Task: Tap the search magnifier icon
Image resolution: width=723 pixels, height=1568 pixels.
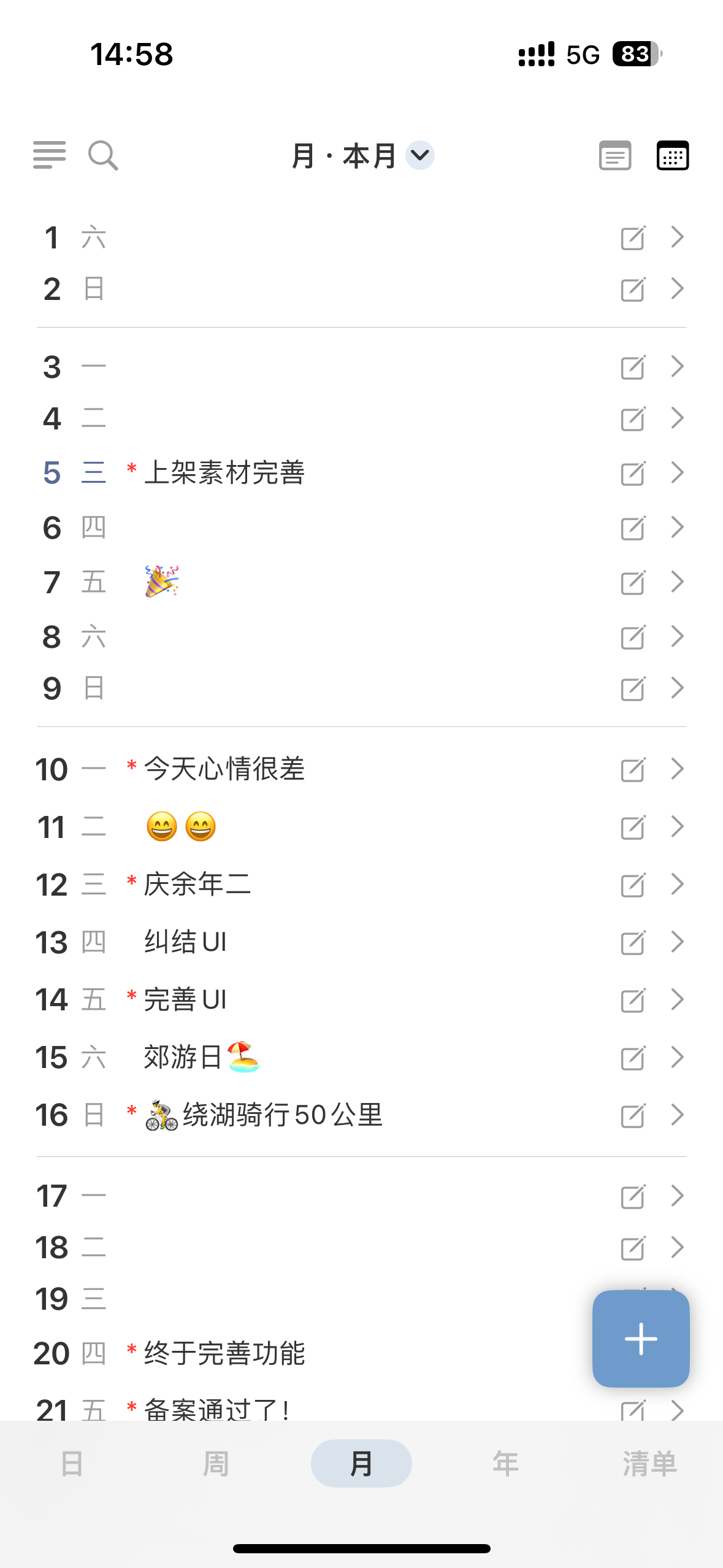Action: 103,155
